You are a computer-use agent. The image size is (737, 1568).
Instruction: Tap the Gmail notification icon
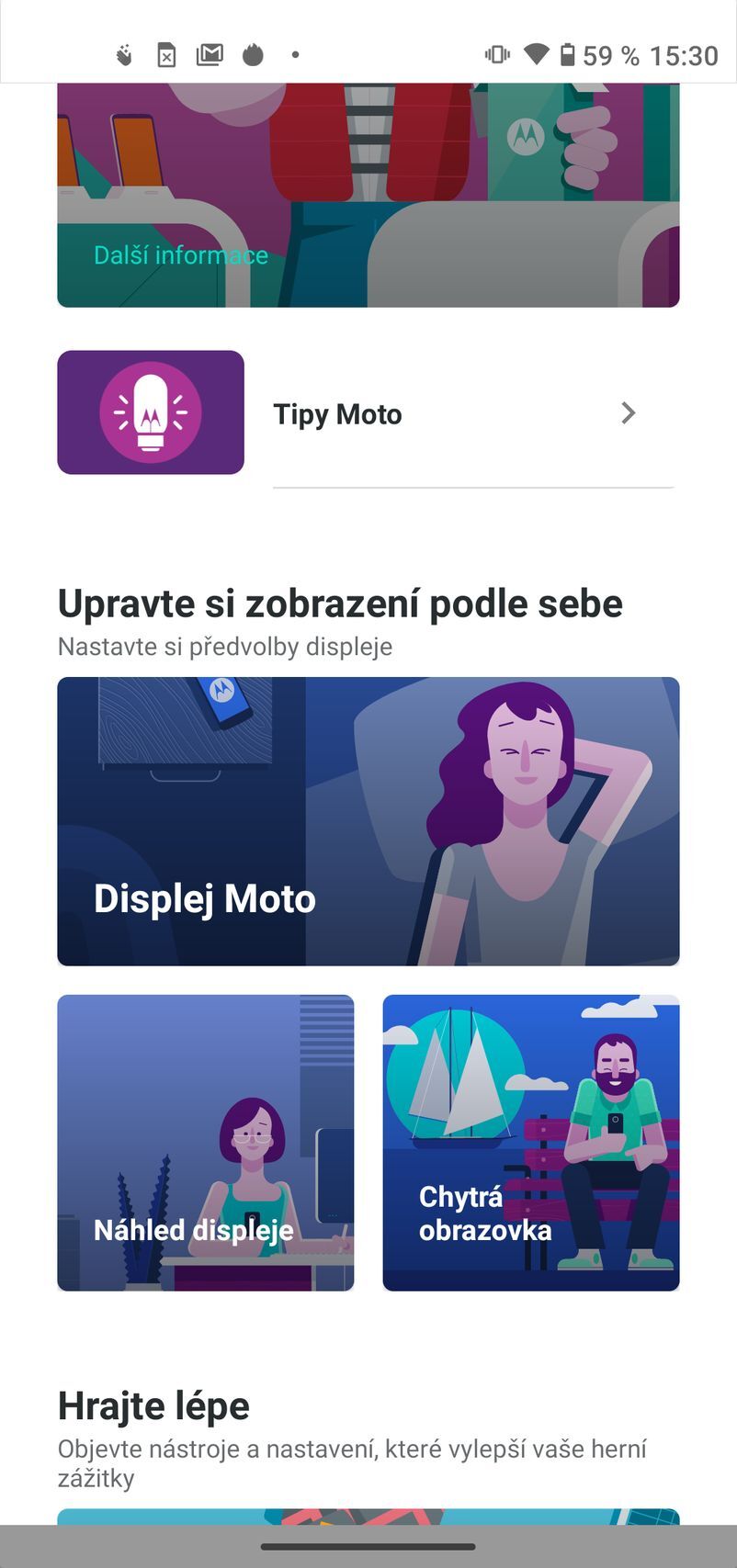[210, 55]
